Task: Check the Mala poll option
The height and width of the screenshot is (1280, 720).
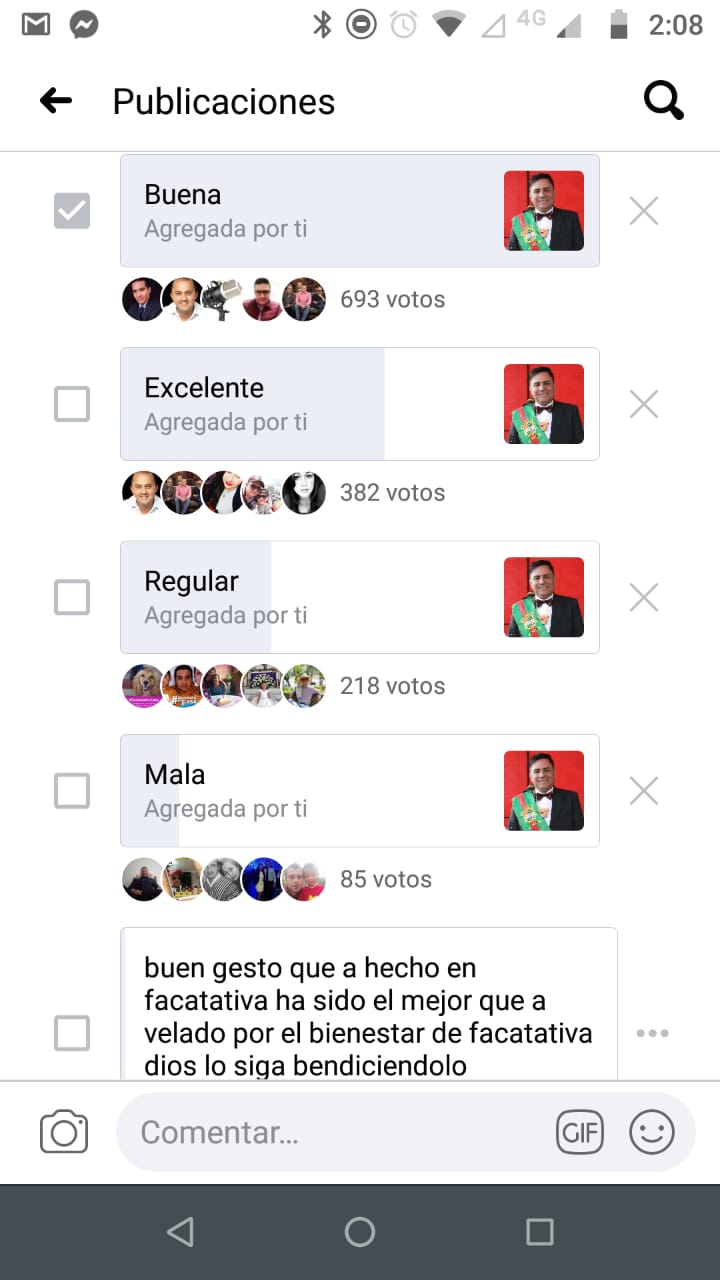Action: click(72, 791)
